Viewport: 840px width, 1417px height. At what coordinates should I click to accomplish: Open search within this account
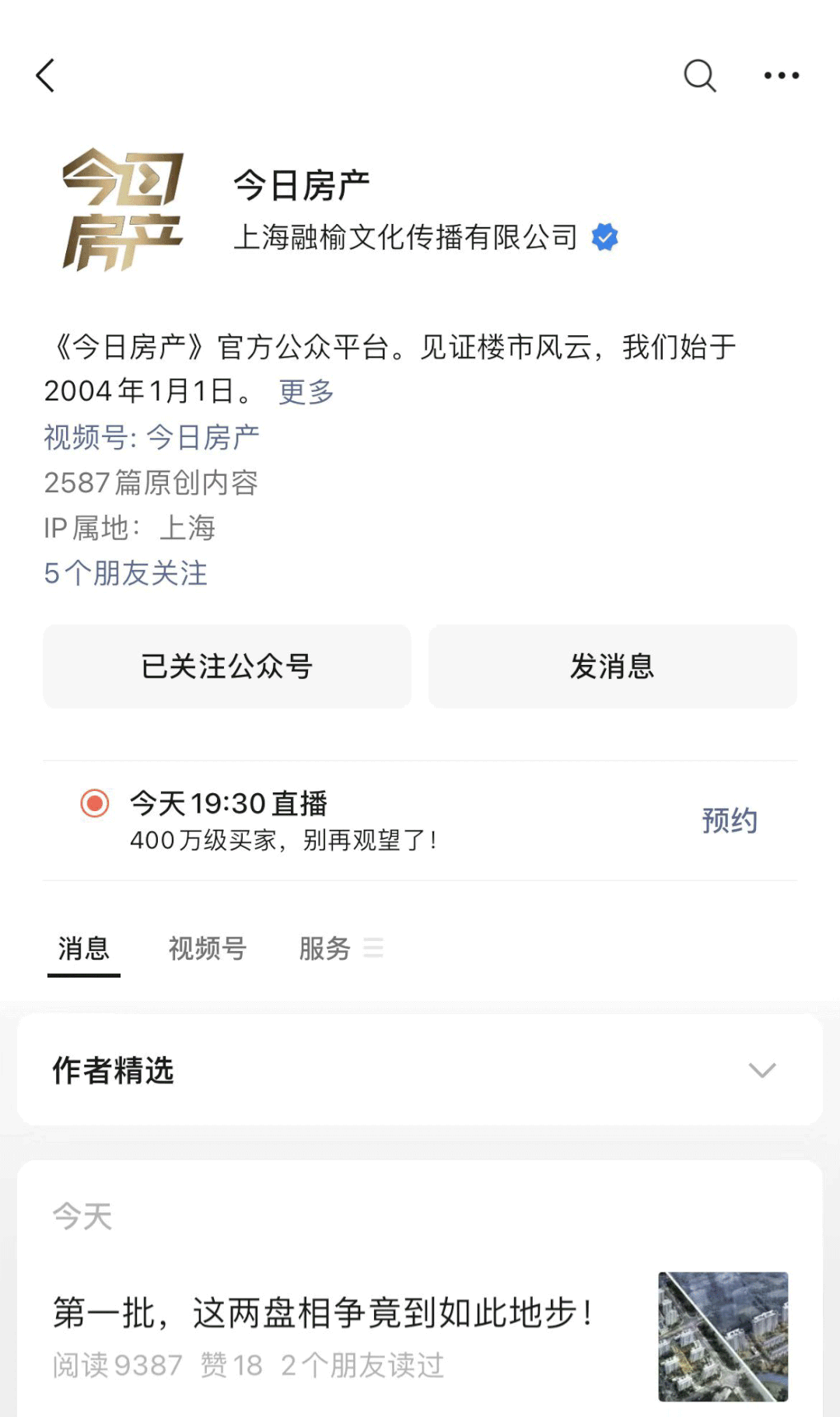pos(699,75)
